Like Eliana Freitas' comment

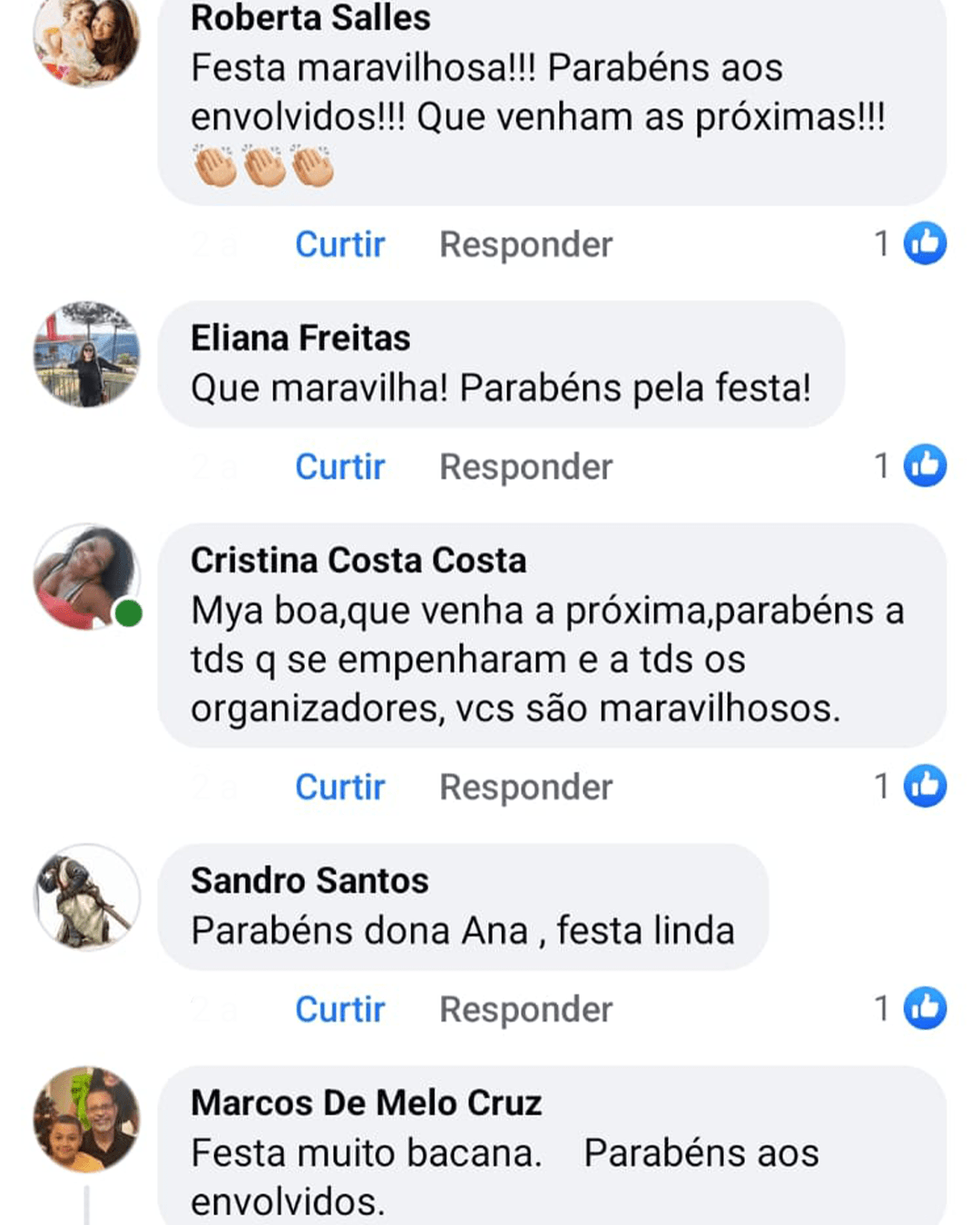tap(339, 466)
